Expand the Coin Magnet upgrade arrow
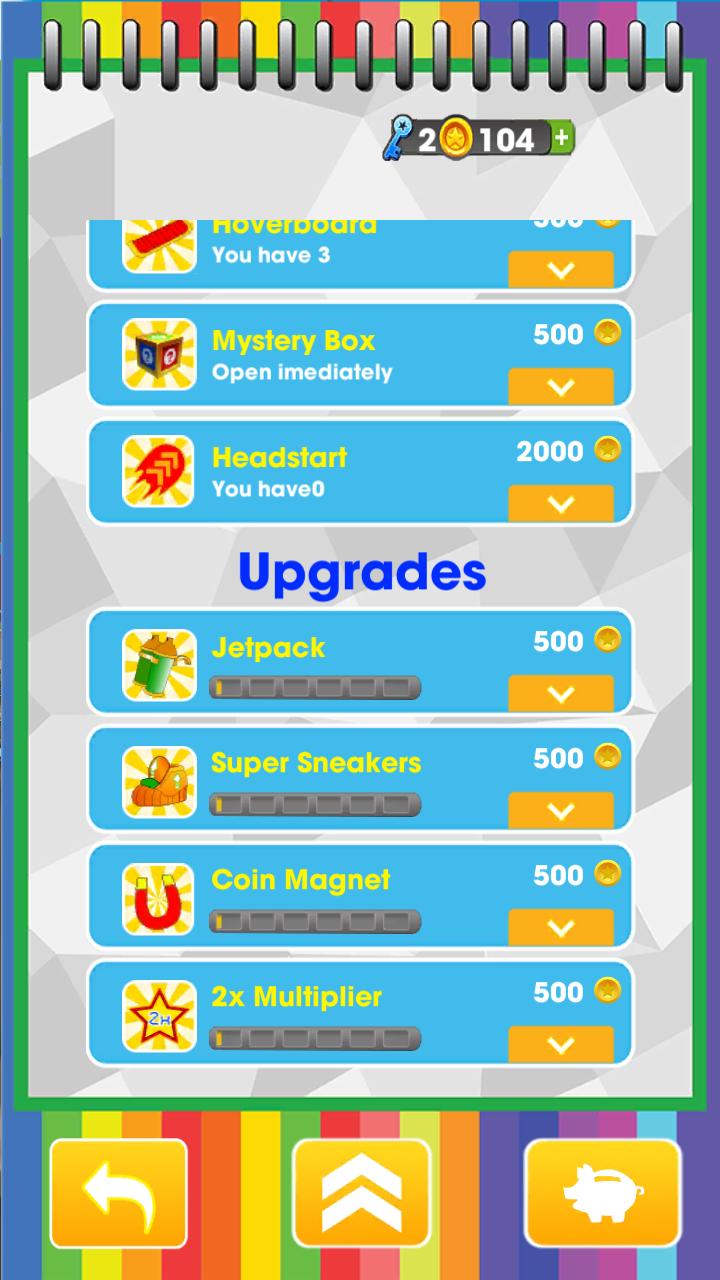The width and height of the screenshot is (720, 1280). [561, 928]
